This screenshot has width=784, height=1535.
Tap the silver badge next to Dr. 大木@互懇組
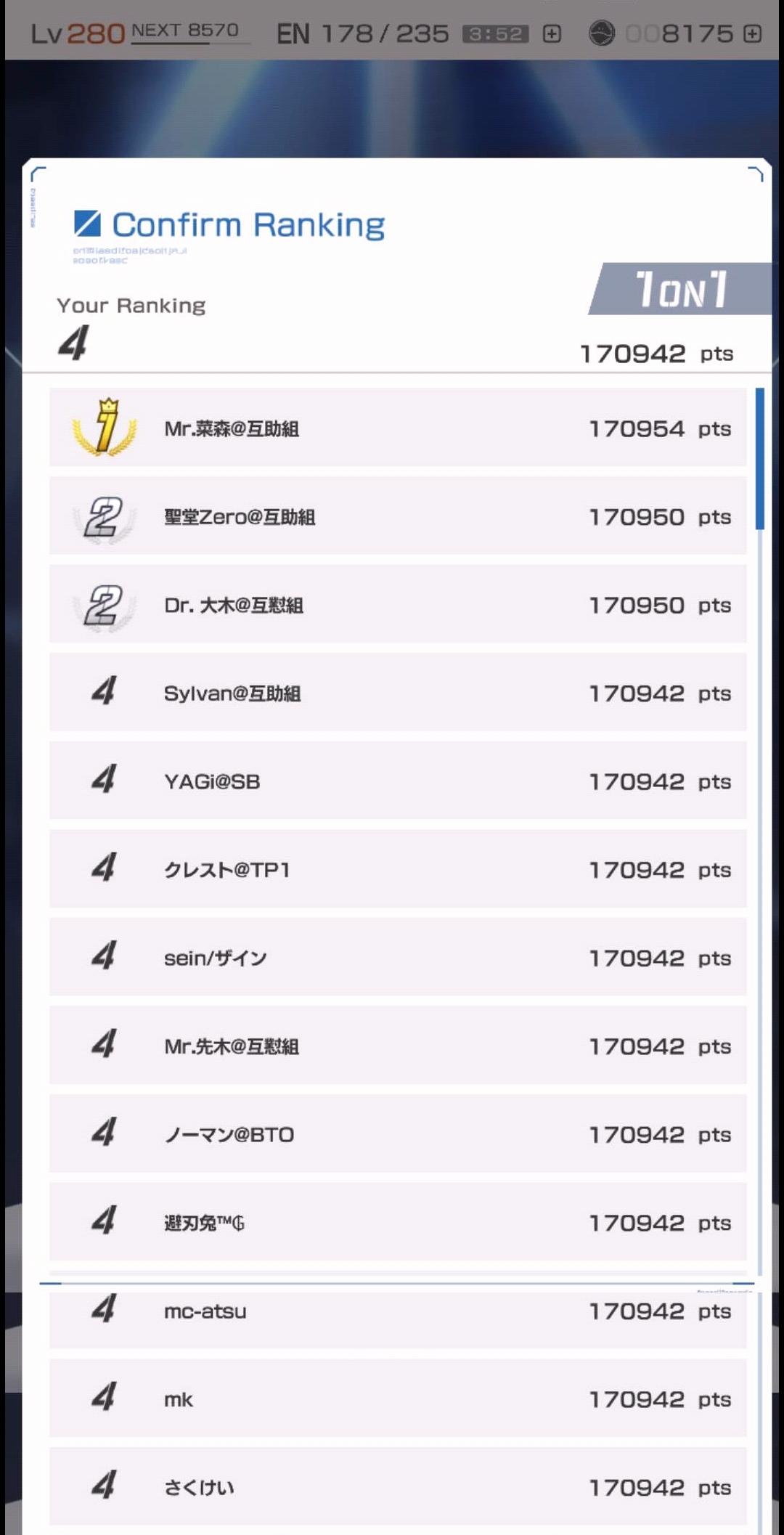click(102, 604)
